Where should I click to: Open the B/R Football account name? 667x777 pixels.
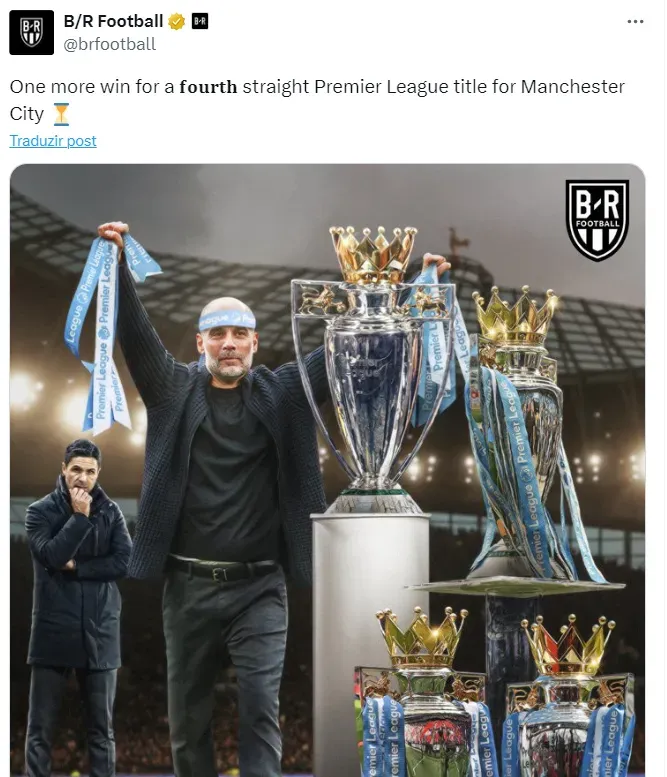pos(112,21)
